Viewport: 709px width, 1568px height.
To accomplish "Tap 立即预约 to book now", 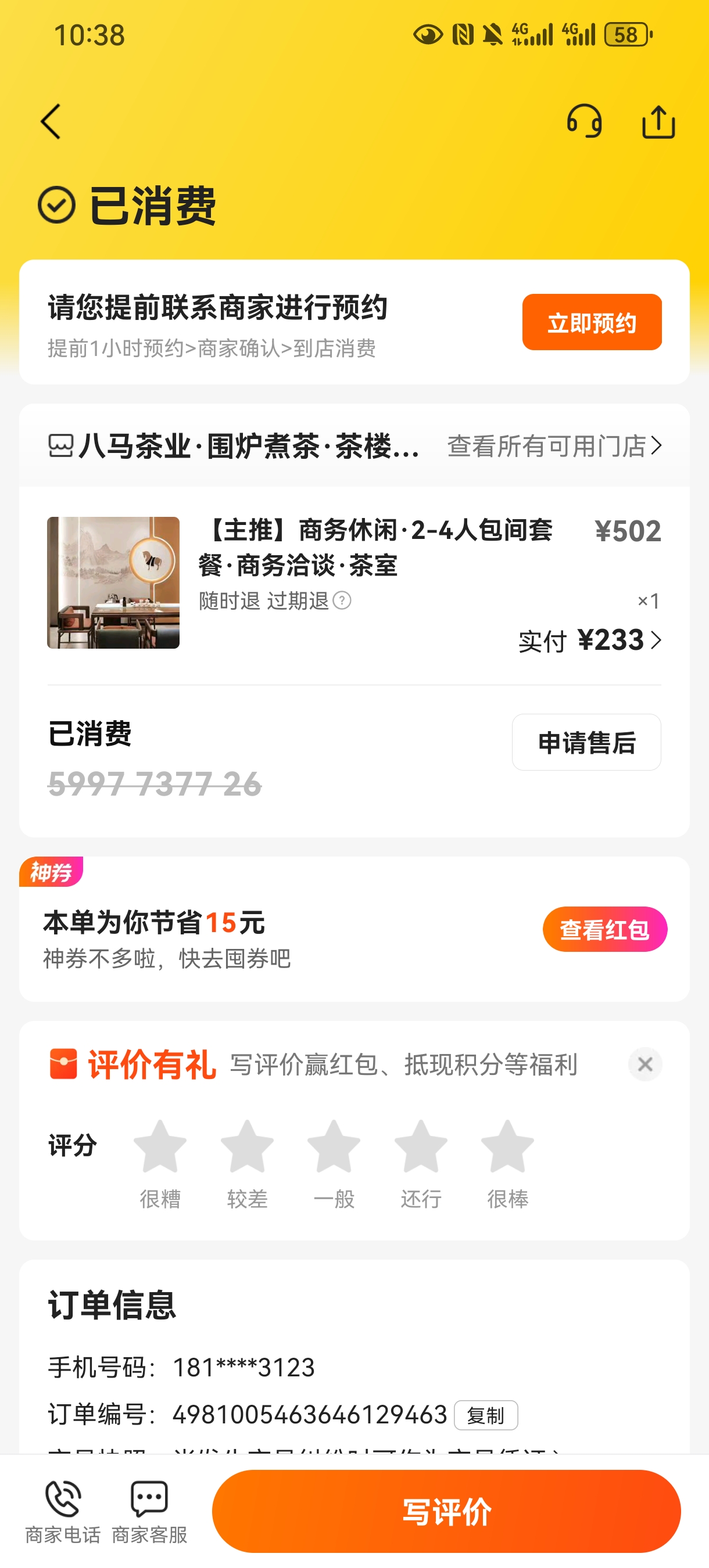I will tap(592, 322).
